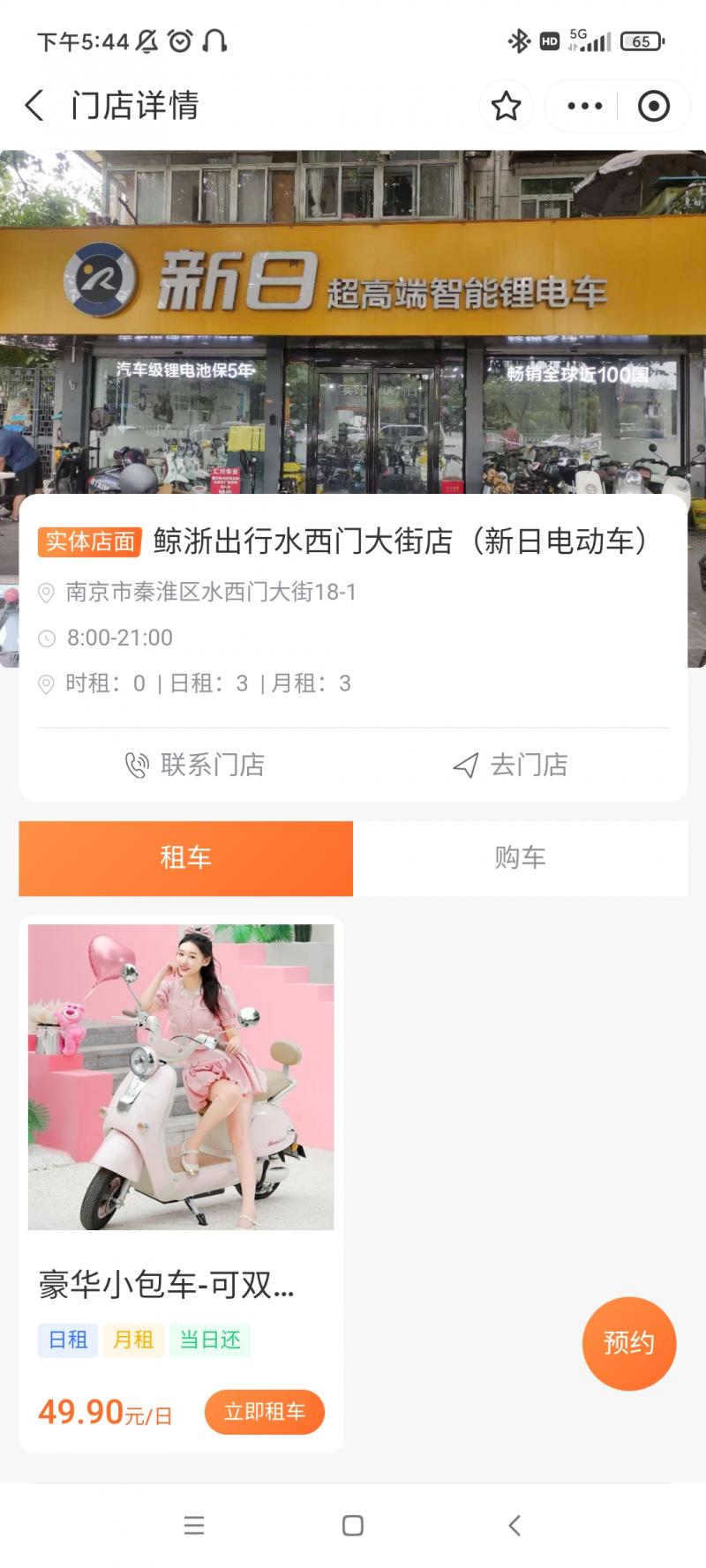
Task: Close the mini program via the circle icon
Action: click(x=653, y=107)
